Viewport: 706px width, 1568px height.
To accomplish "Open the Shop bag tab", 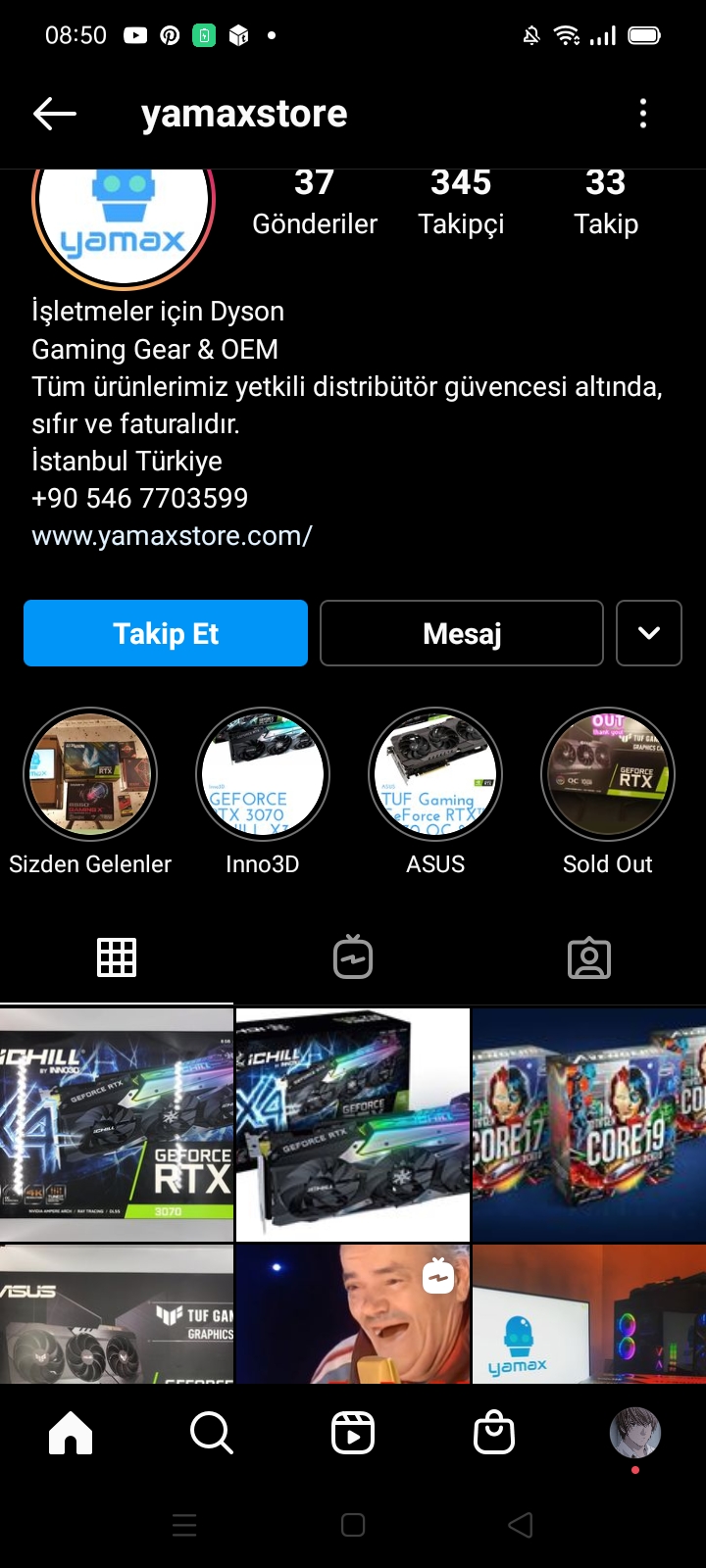I will pos(494,1434).
